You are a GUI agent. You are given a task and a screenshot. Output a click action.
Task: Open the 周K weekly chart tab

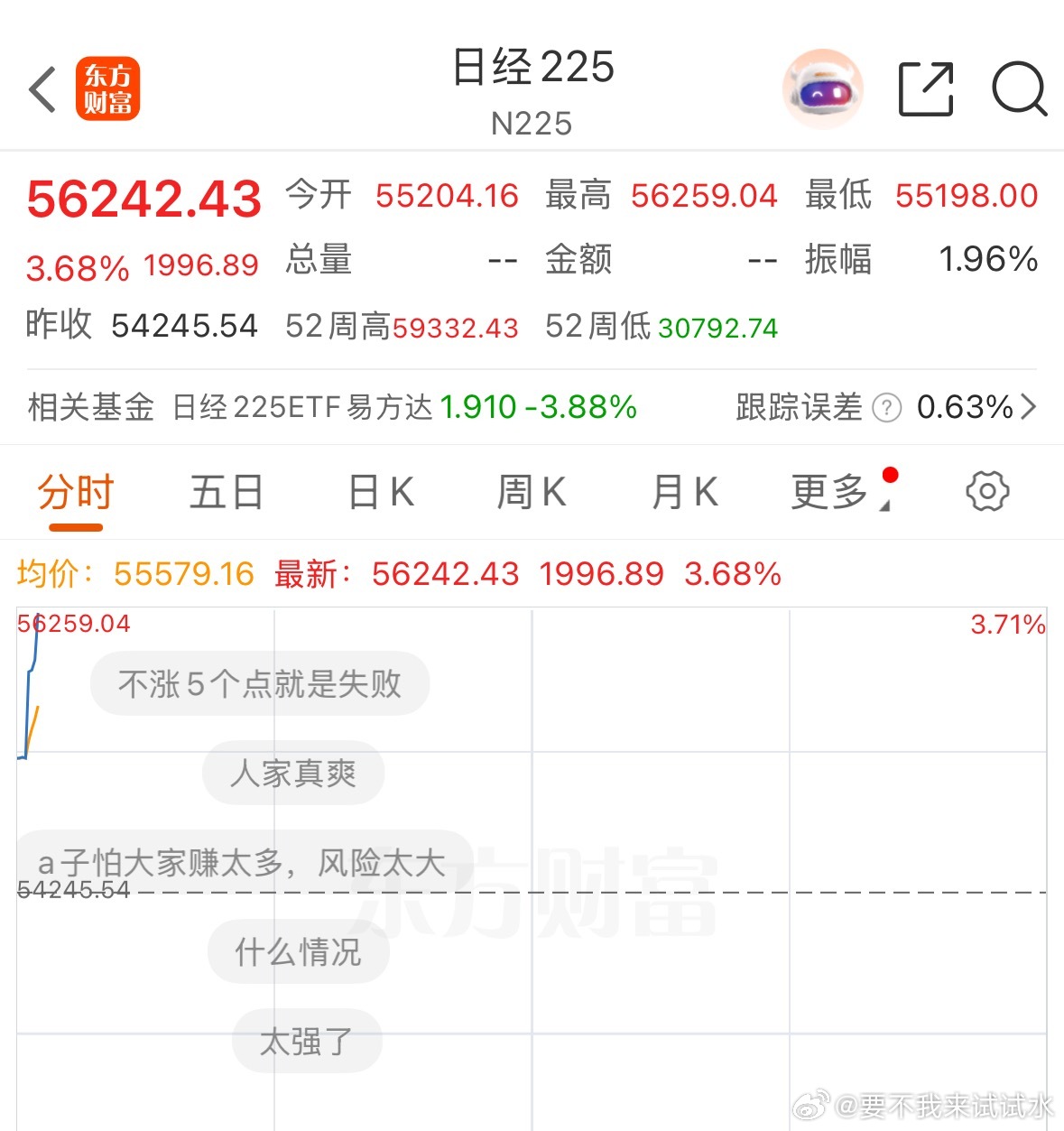click(x=531, y=491)
